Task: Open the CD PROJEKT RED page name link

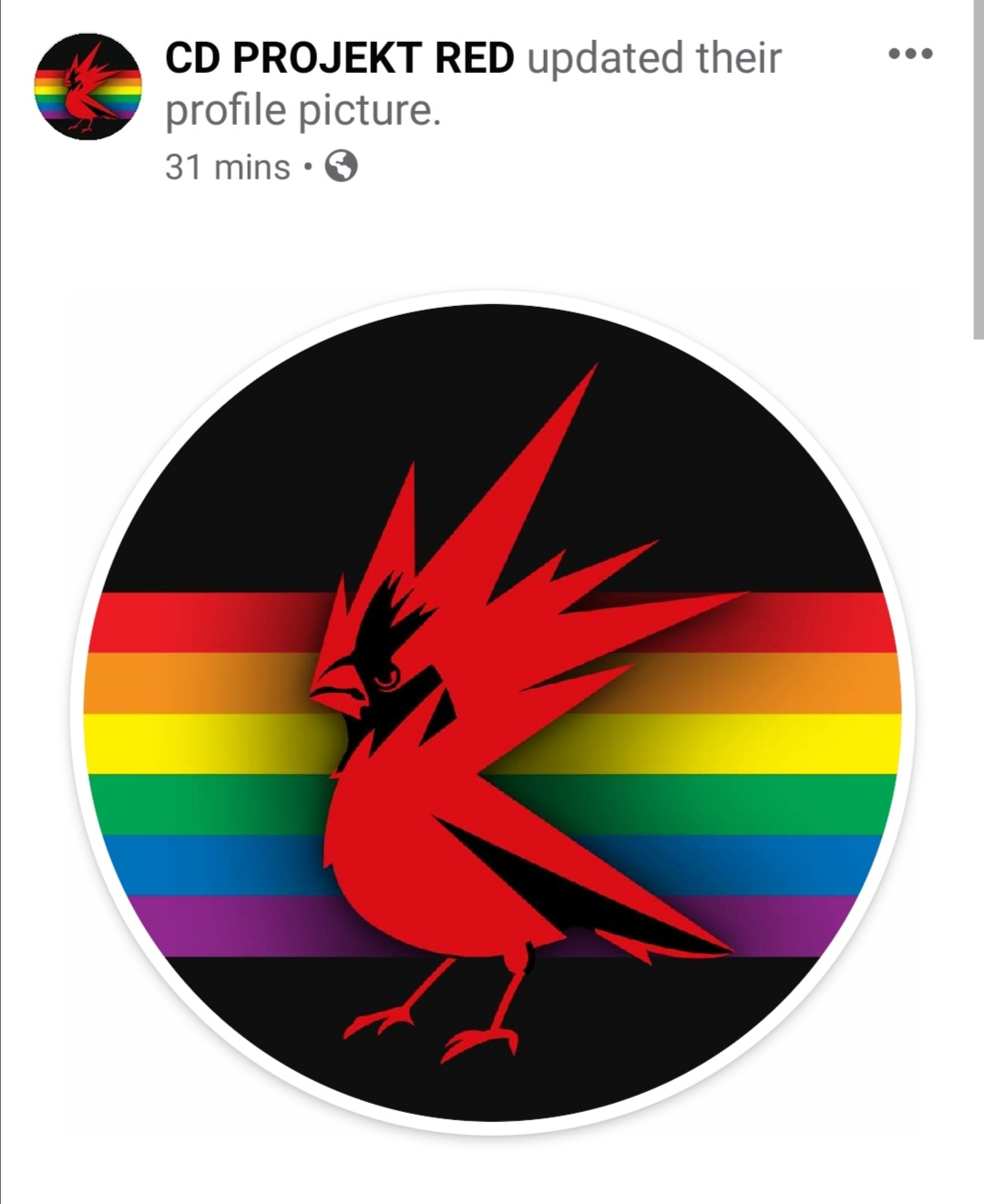Action: point(340,58)
